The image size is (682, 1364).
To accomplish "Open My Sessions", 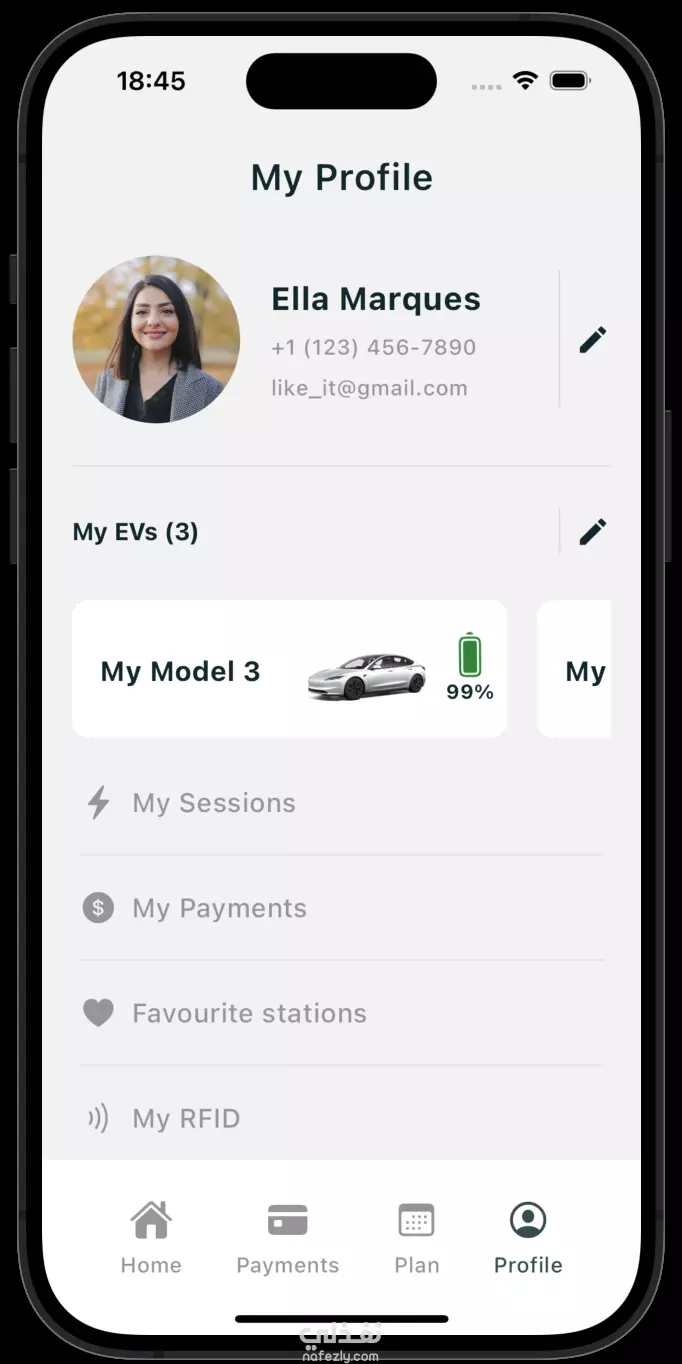I will click(341, 803).
